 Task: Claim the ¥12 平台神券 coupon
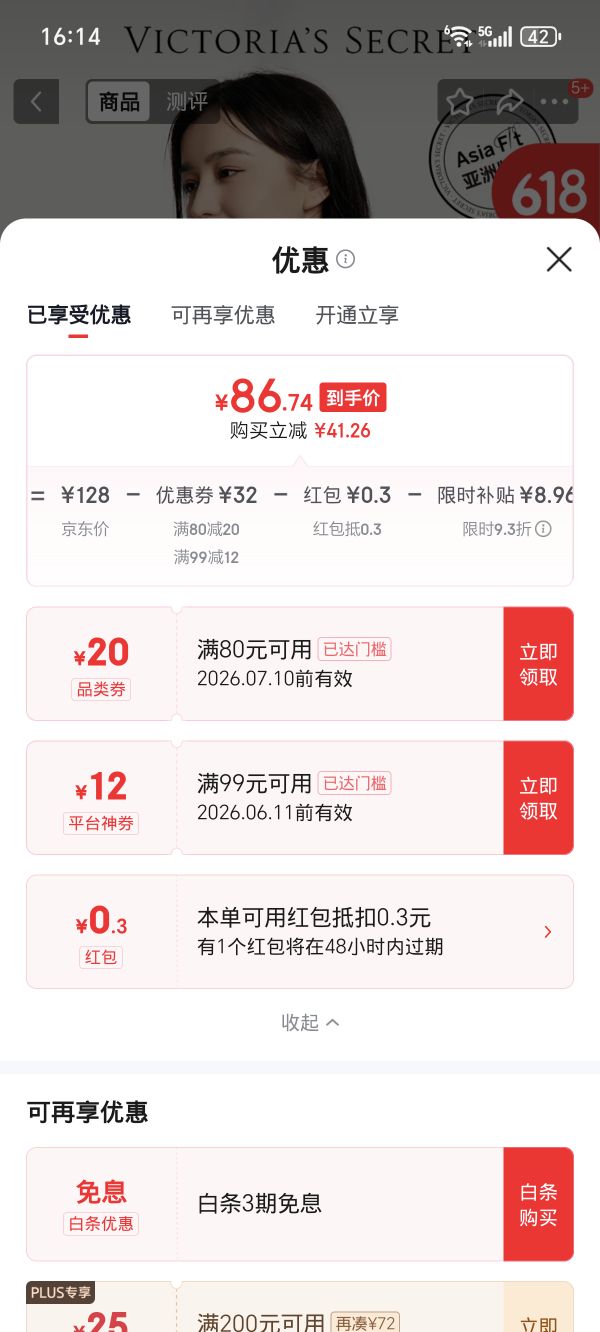click(x=538, y=798)
